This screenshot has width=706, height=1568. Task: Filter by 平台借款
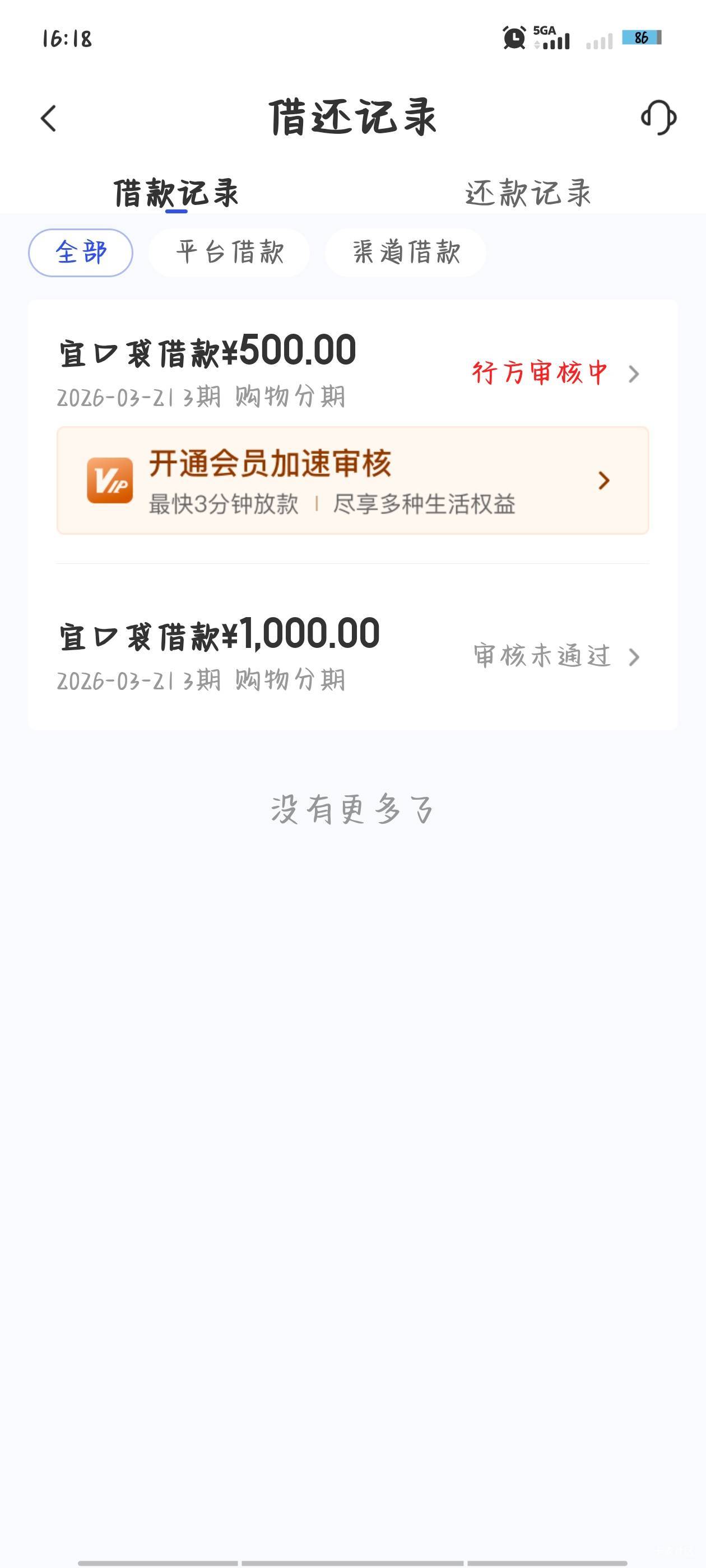230,253
